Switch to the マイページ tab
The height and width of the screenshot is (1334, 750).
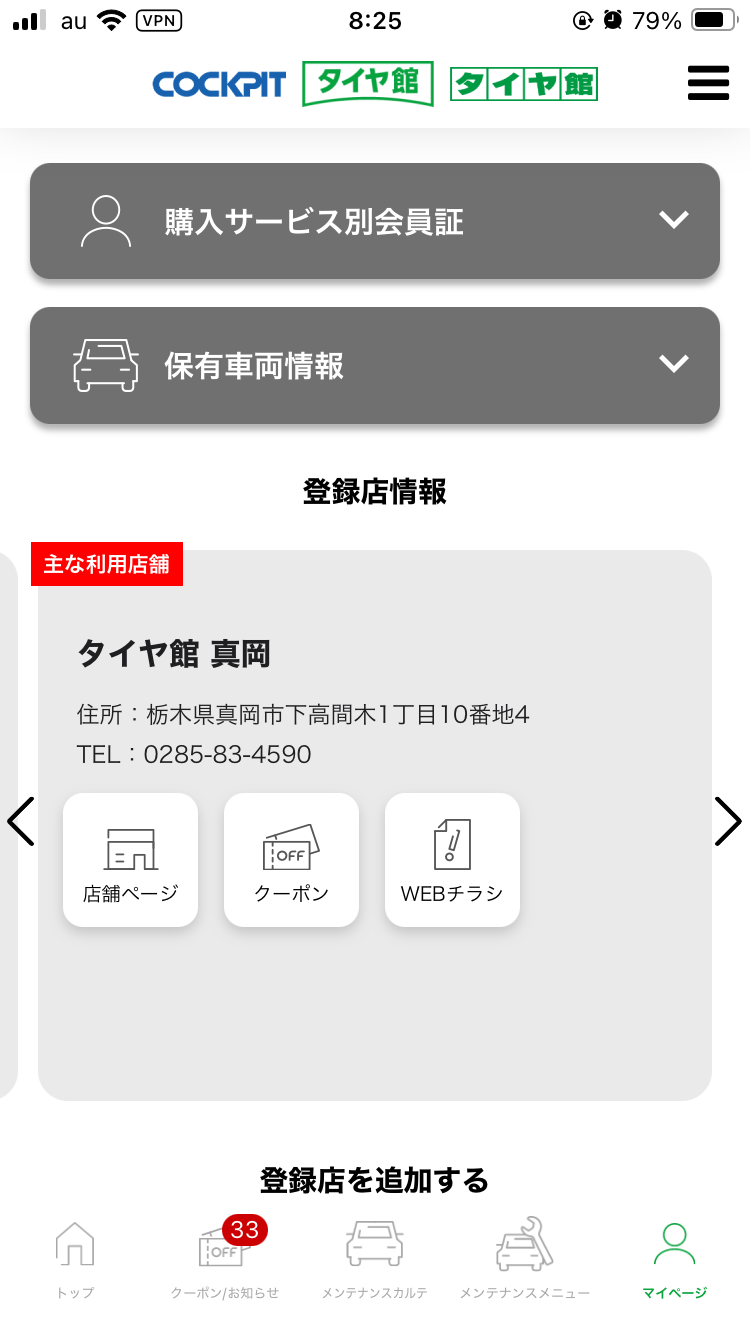[674, 1259]
